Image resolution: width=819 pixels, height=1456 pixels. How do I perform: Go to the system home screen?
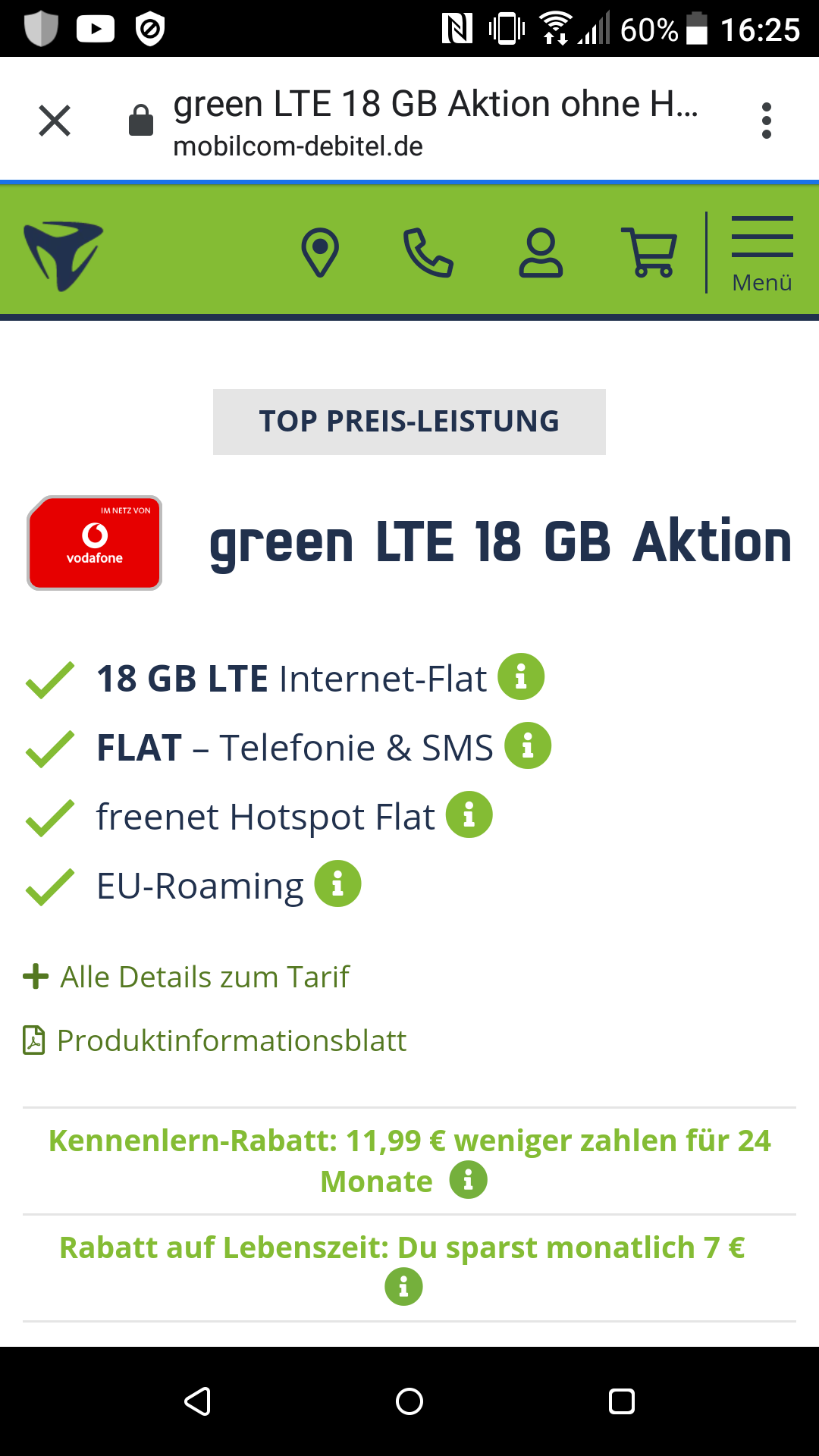tap(409, 1401)
